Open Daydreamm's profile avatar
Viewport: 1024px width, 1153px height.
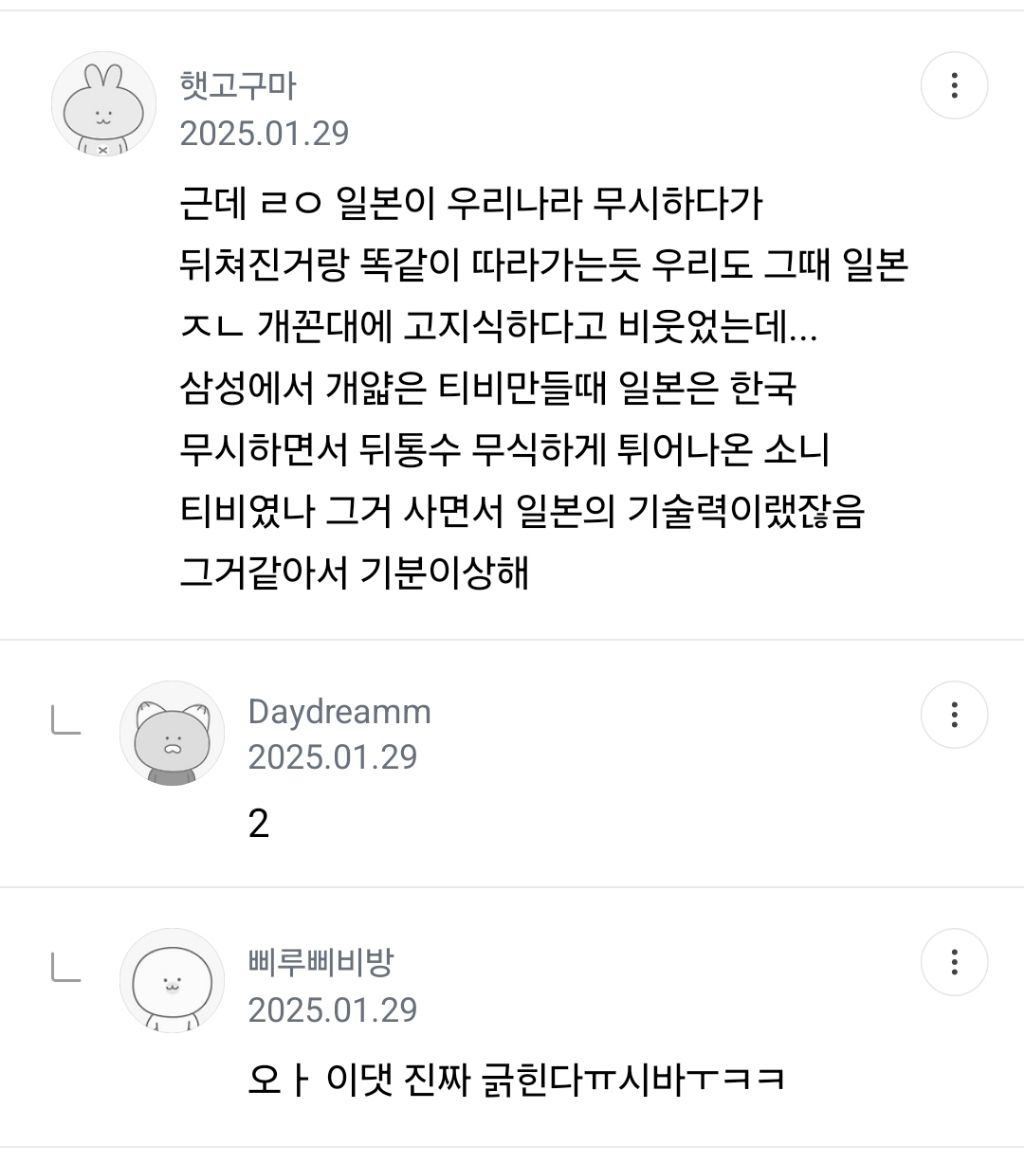pyautogui.click(x=171, y=733)
